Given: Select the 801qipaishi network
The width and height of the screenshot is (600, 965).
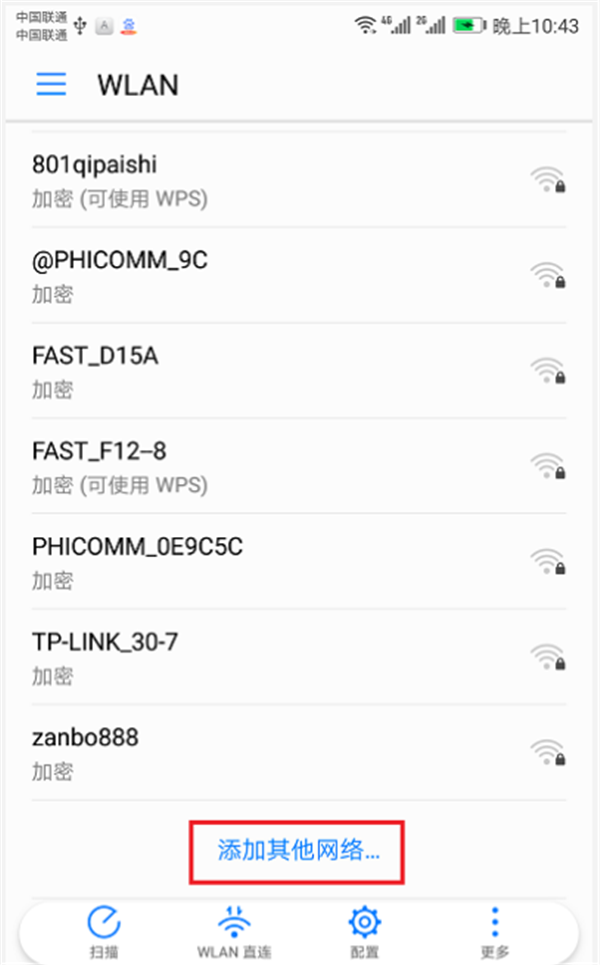Looking at the screenshot, I should (299, 180).
